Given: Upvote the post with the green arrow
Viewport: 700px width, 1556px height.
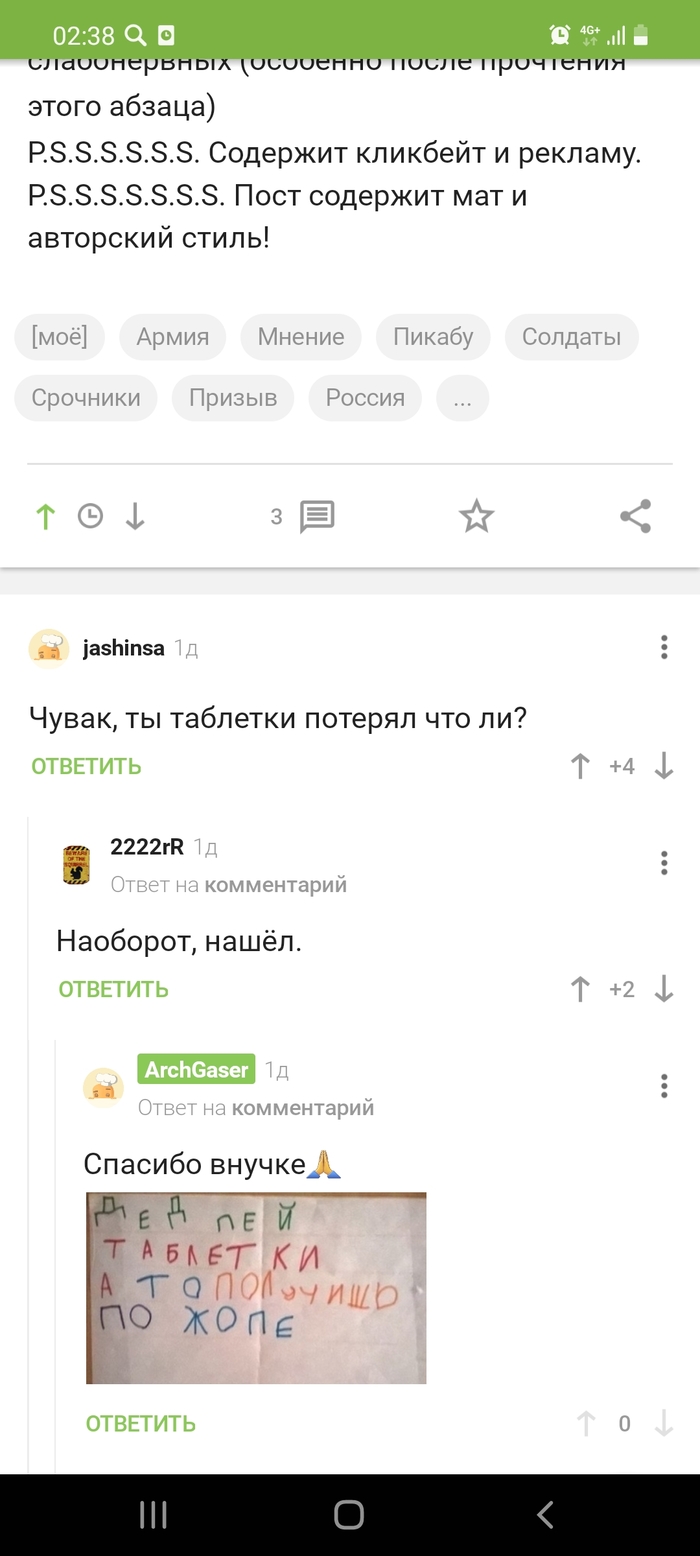Looking at the screenshot, I should coord(45,516).
